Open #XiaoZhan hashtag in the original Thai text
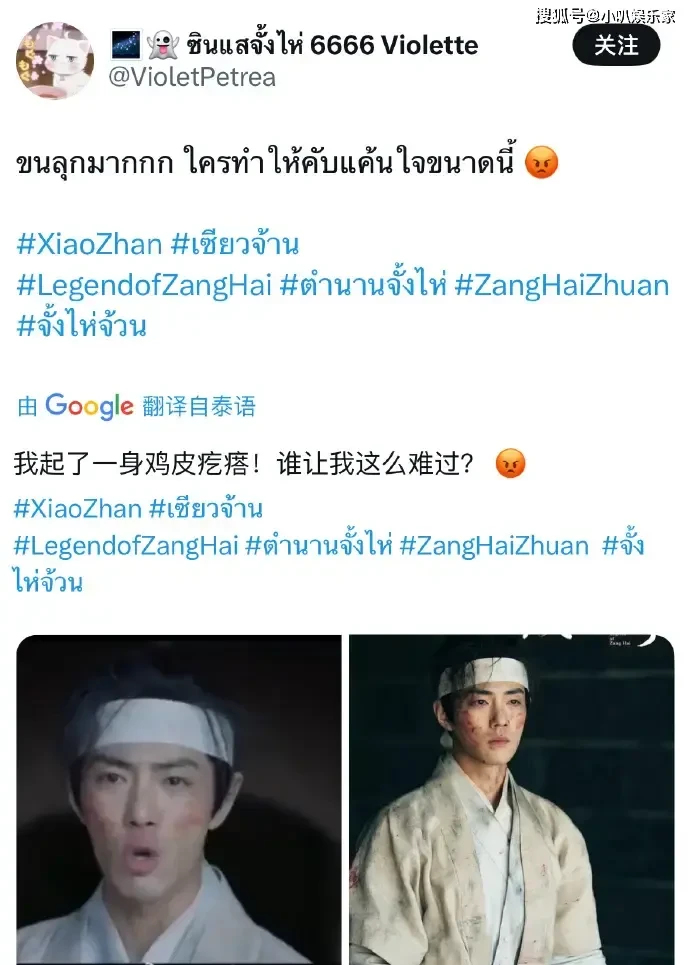This screenshot has width=690, height=965. pyautogui.click(x=88, y=245)
